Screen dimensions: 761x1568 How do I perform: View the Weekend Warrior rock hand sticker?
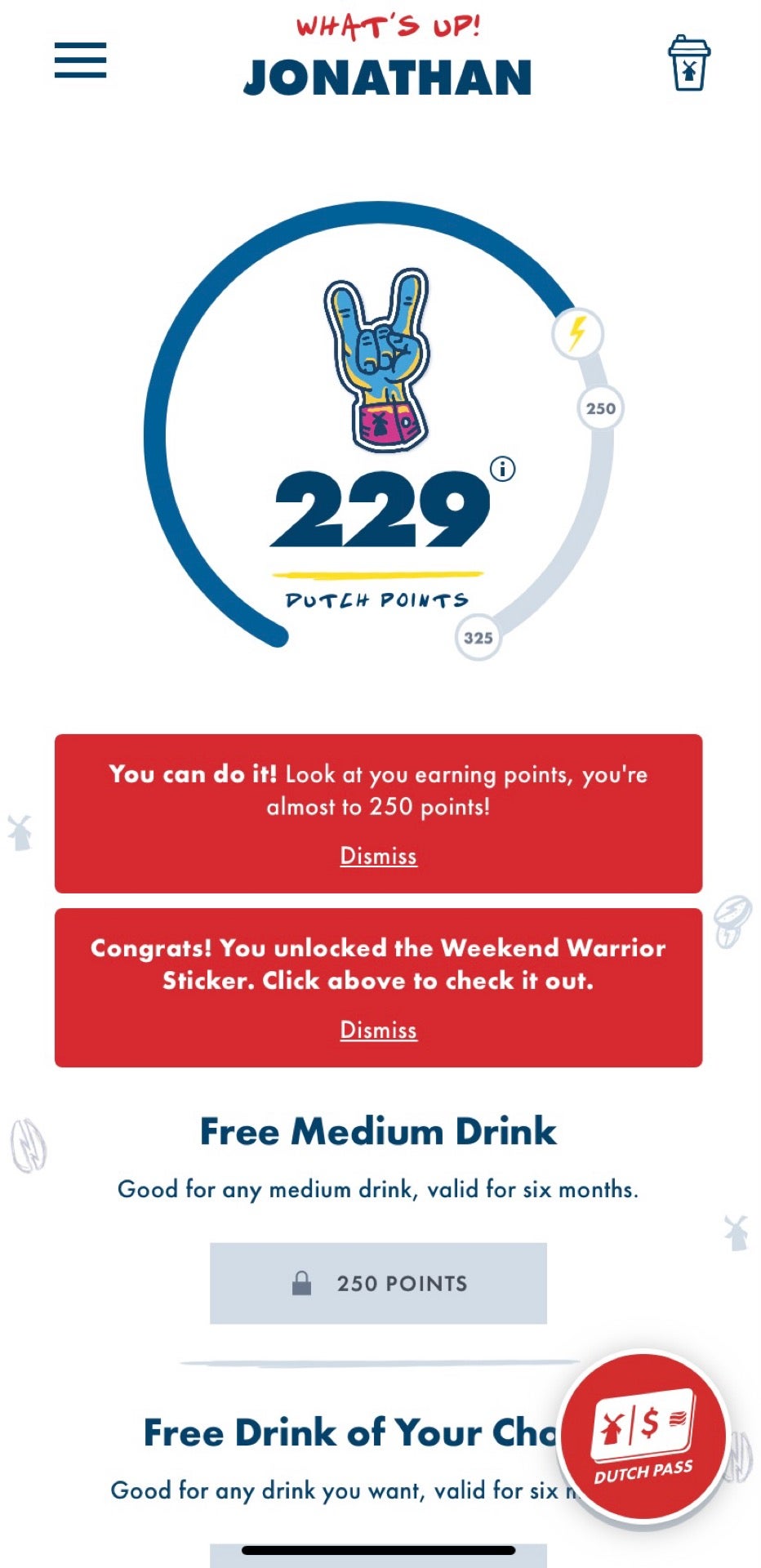coord(378,359)
